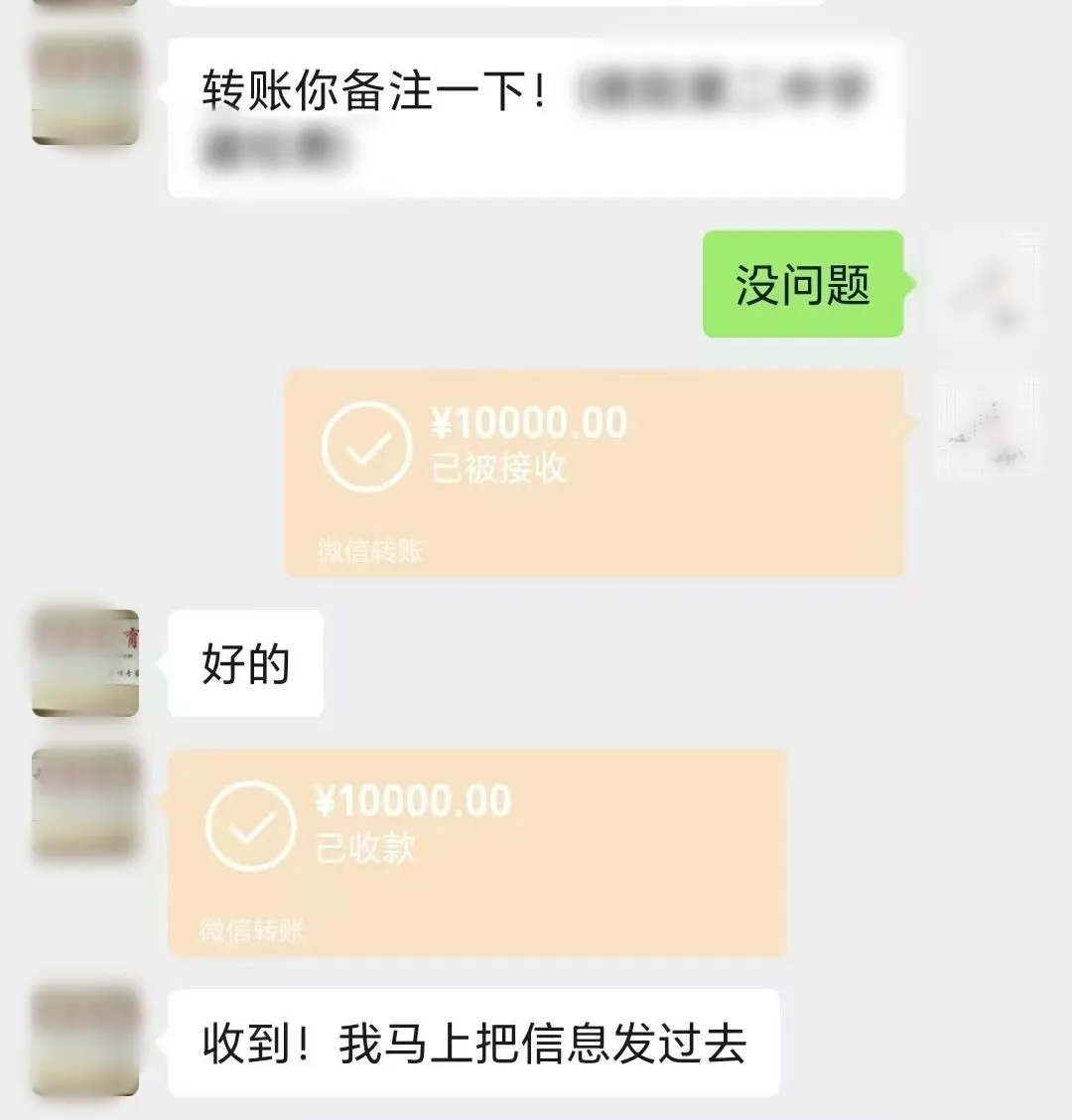The height and width of the screenshot is (1120, 1072).
Task: Open contact avatar beside the 转账你备注一下 message
Action: pyautogui.click(x=85, y=91)
